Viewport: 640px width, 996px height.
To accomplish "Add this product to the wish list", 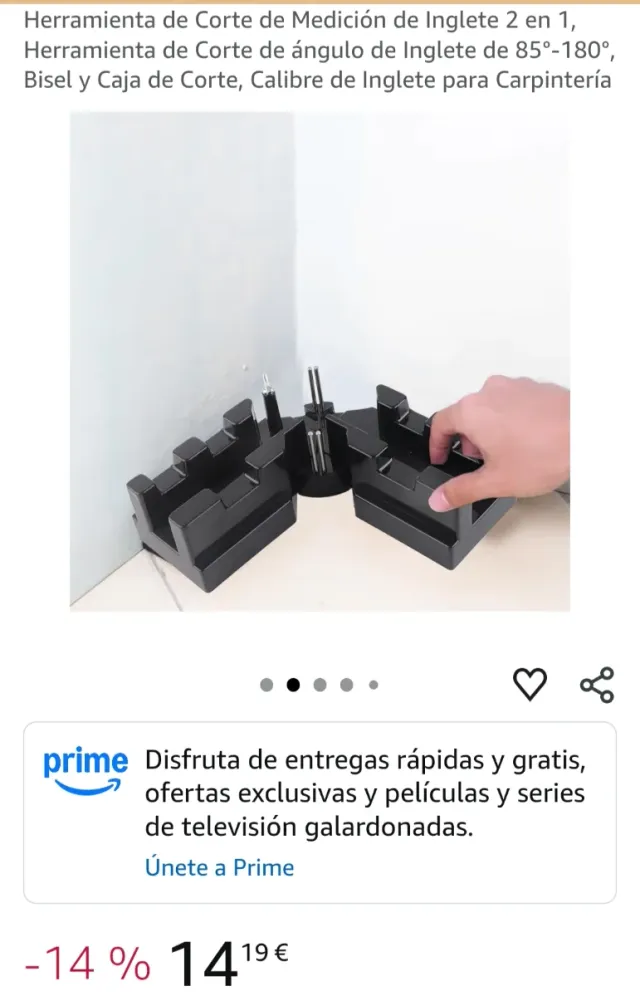I will coord(530,685).
